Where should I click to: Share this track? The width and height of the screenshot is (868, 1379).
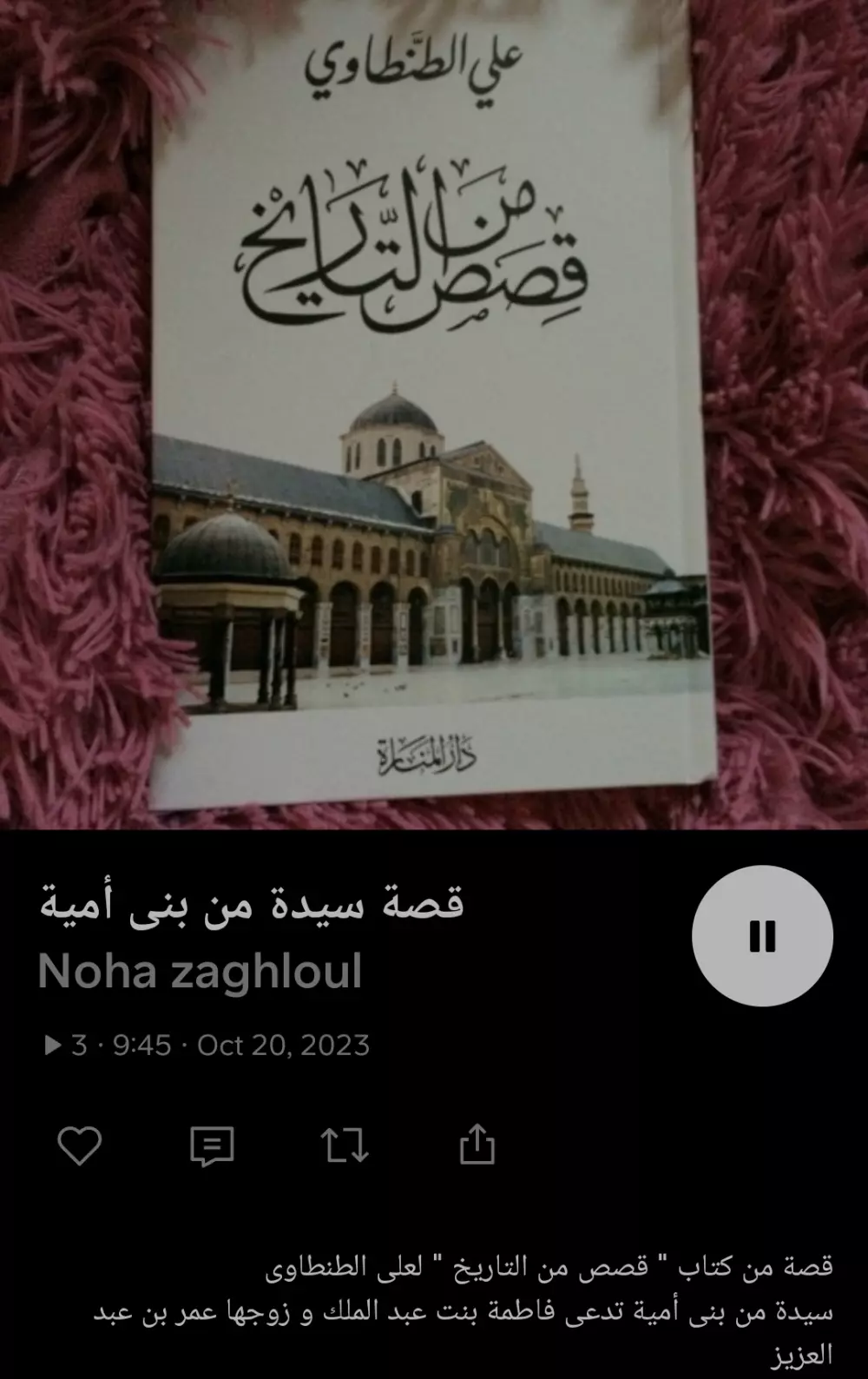coord(477,1146)
